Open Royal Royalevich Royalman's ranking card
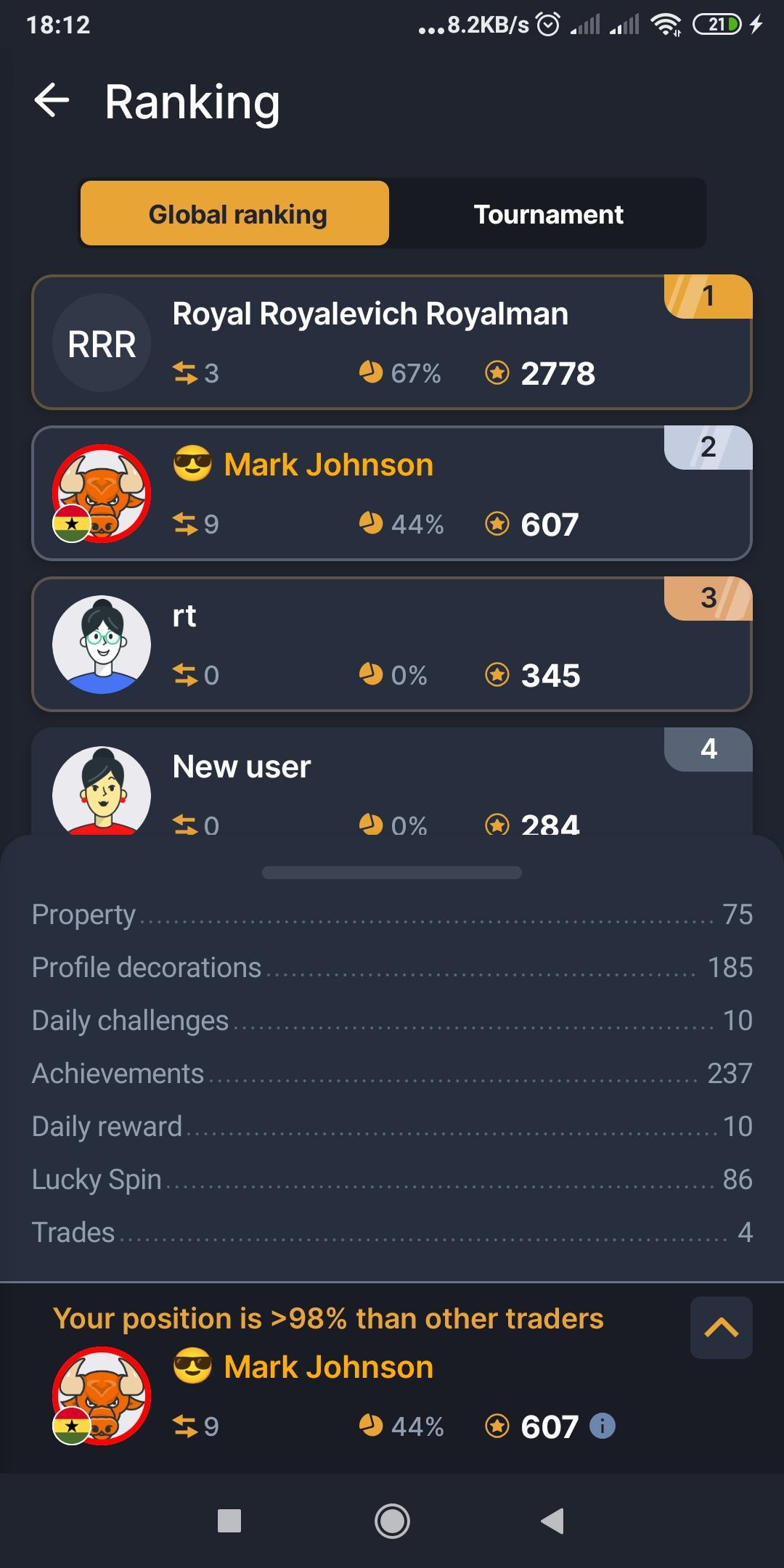The image size is (784, 1568). click(x=392, y=342)
